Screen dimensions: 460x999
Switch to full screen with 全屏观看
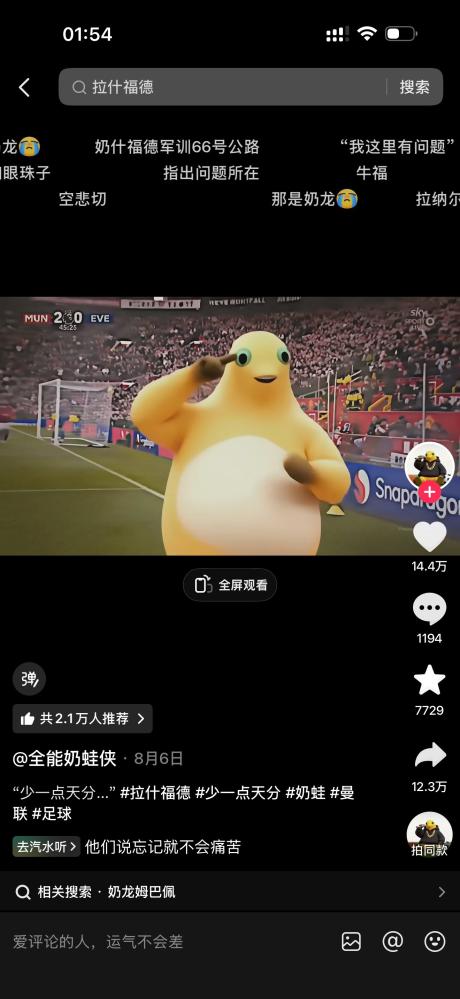tap(230, 585)
